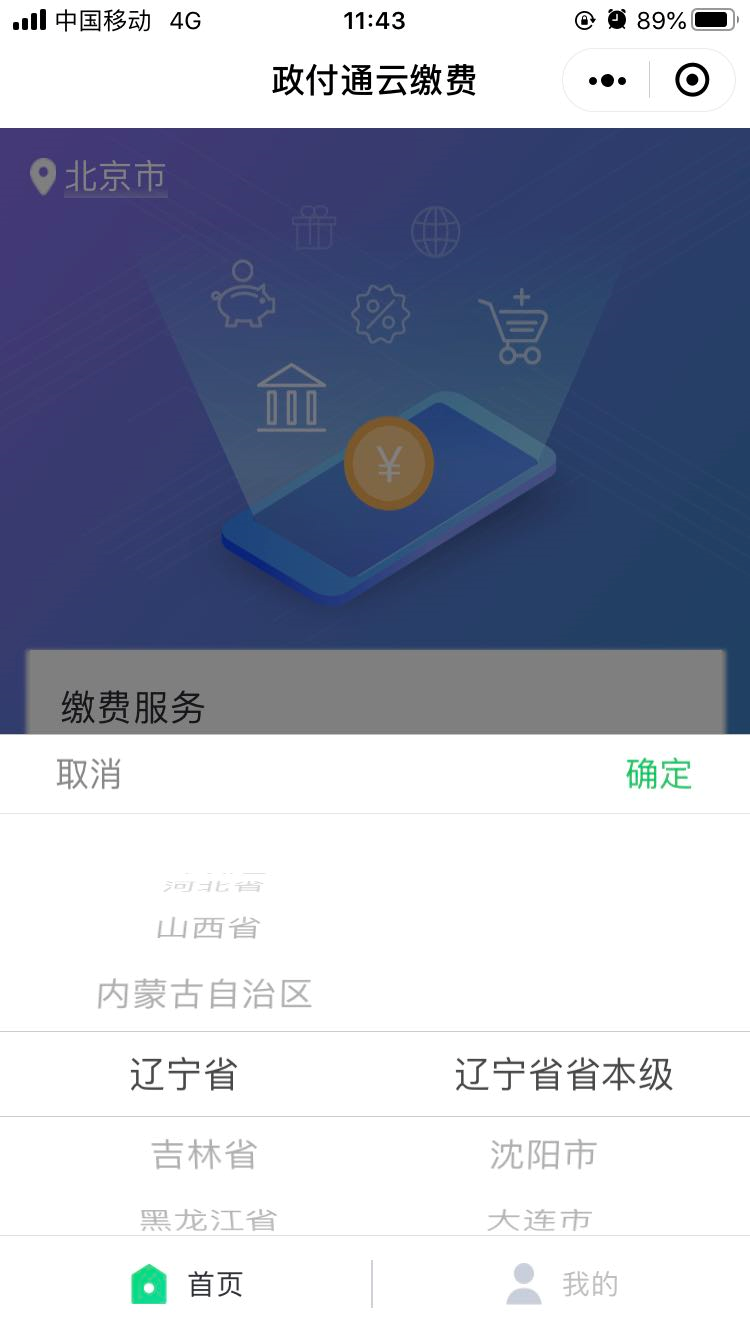This screenshot has width=750, height=1334.
Task: Switch to the 我的 tab
Action: click(562, 1284)
